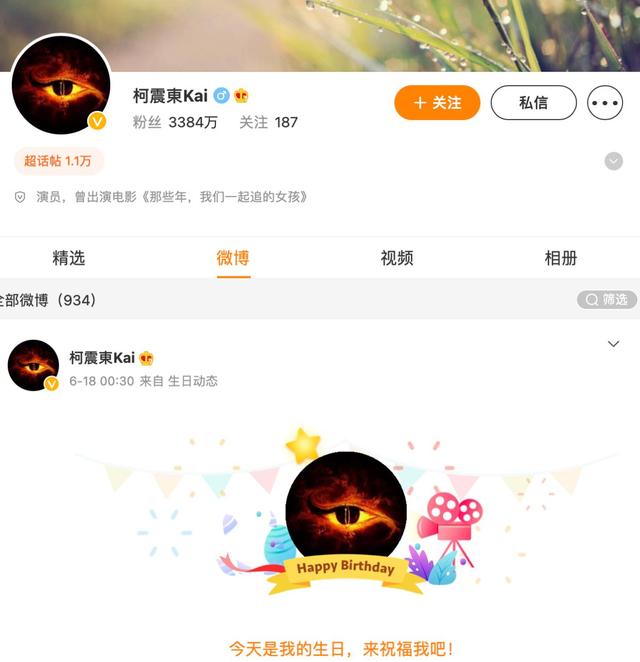The image size is (640, 662).
Task: View the large profile avatar
Action: pos(60,85)
